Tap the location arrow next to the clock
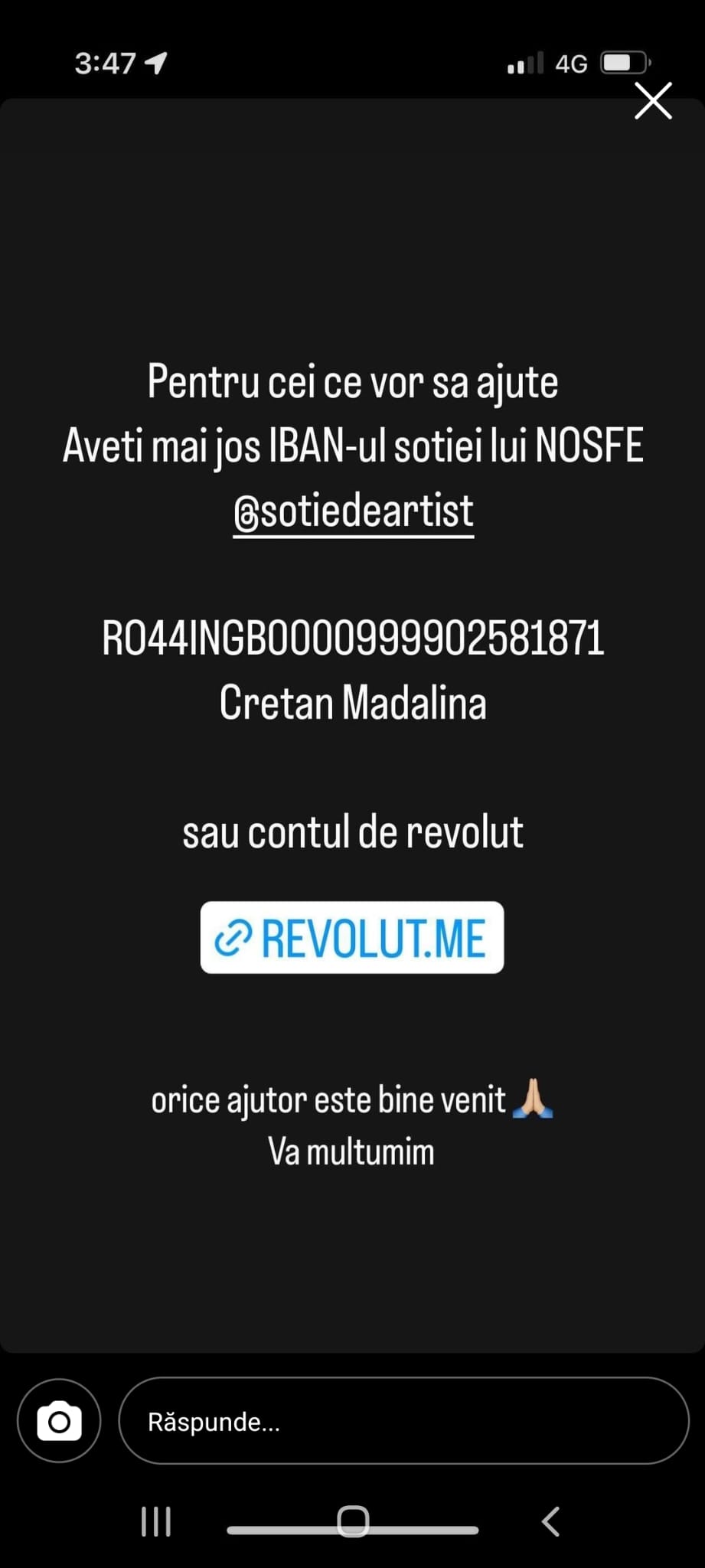Viewport: 705px width, 1568px height. [156, 63]
